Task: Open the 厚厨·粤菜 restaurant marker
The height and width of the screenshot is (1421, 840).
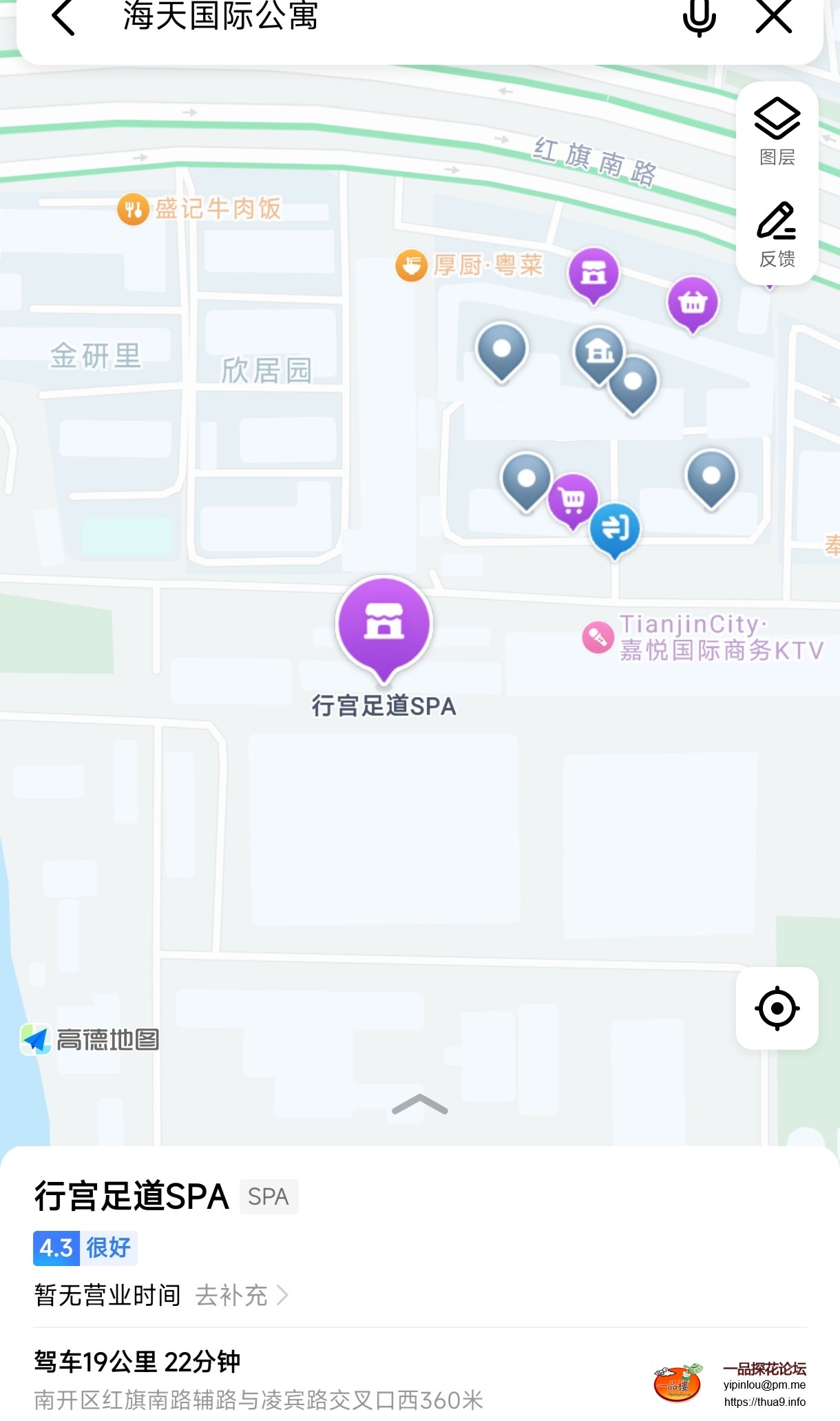Action: 411,265
